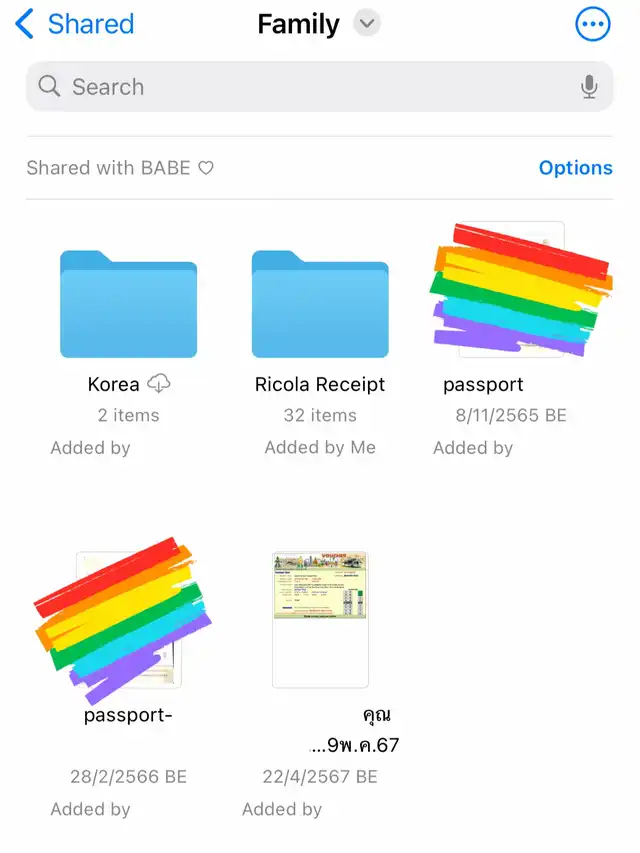This screenshot has height=853, width=640.
Task: Open the passport- file dated 28/2/2566
Action: [x=128, y=620]
